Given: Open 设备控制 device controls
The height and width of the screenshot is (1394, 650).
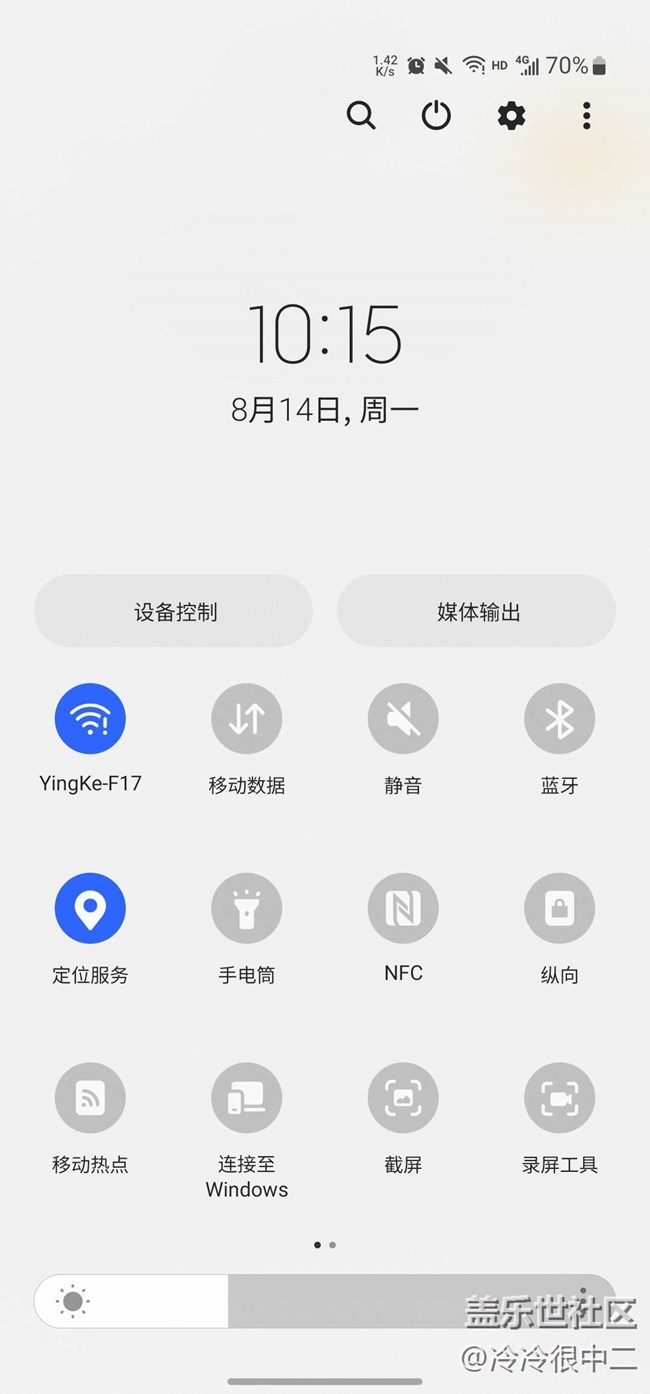Looking at the screenshot, I should 173,611.
